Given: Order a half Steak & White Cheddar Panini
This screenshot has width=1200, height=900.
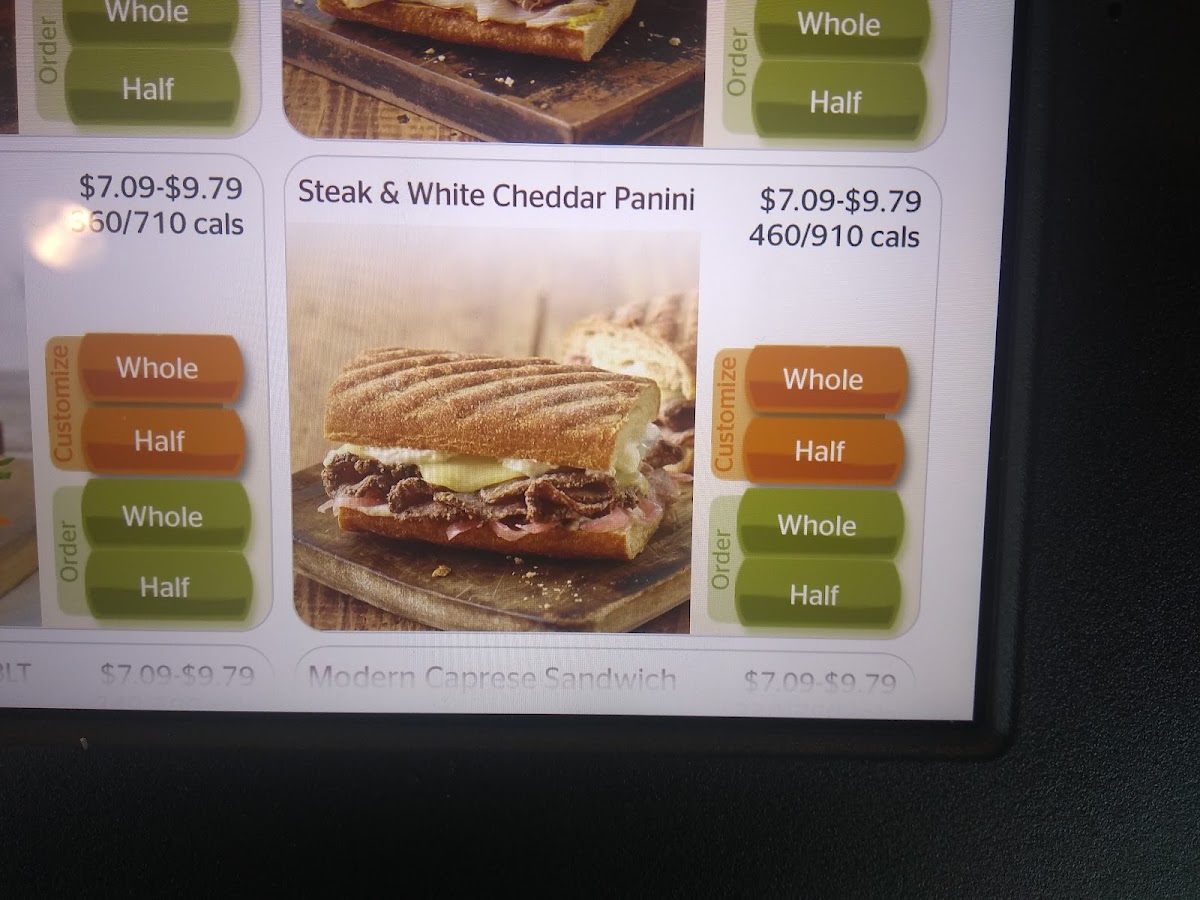Looking at the screenshot, I should [816, 595].
